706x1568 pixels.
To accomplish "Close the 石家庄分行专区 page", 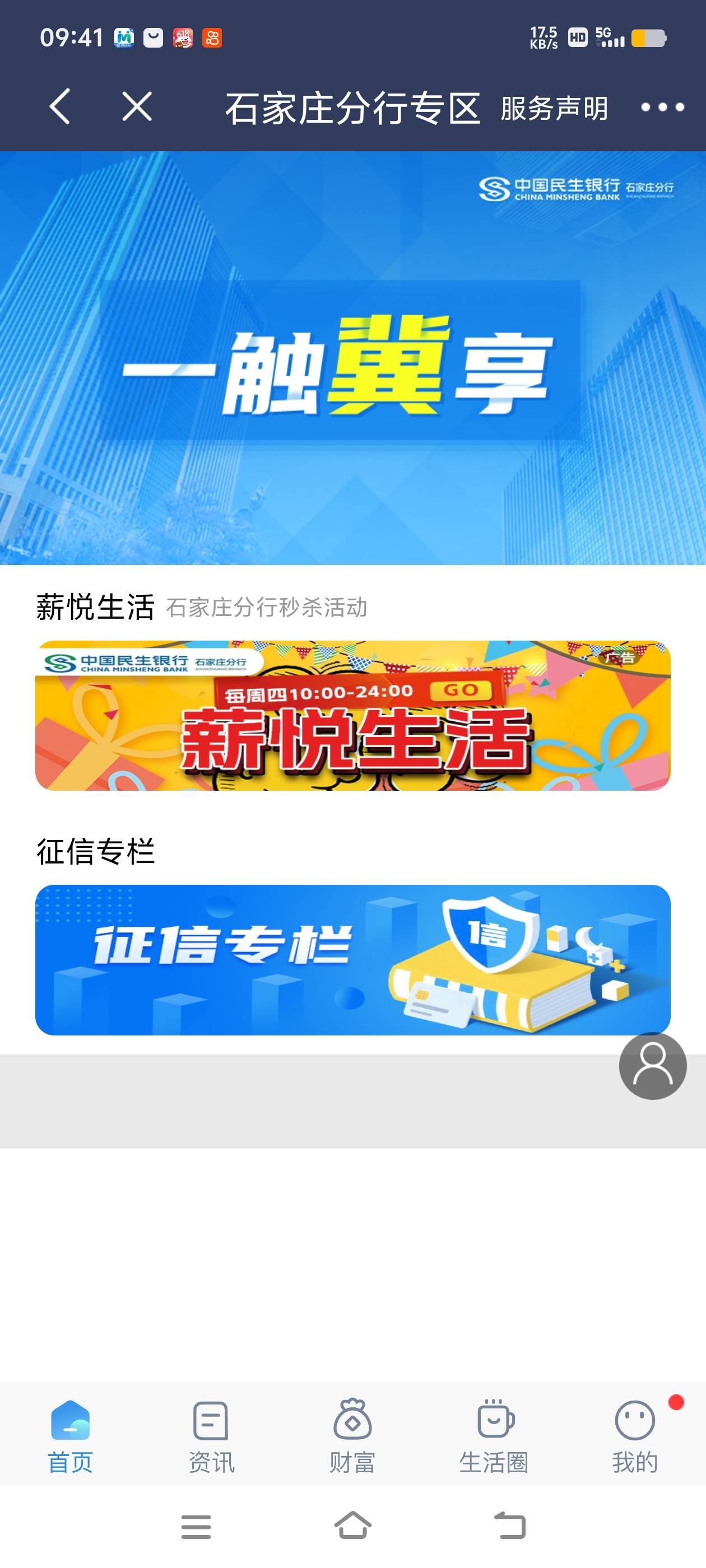I will click(137, 106).
